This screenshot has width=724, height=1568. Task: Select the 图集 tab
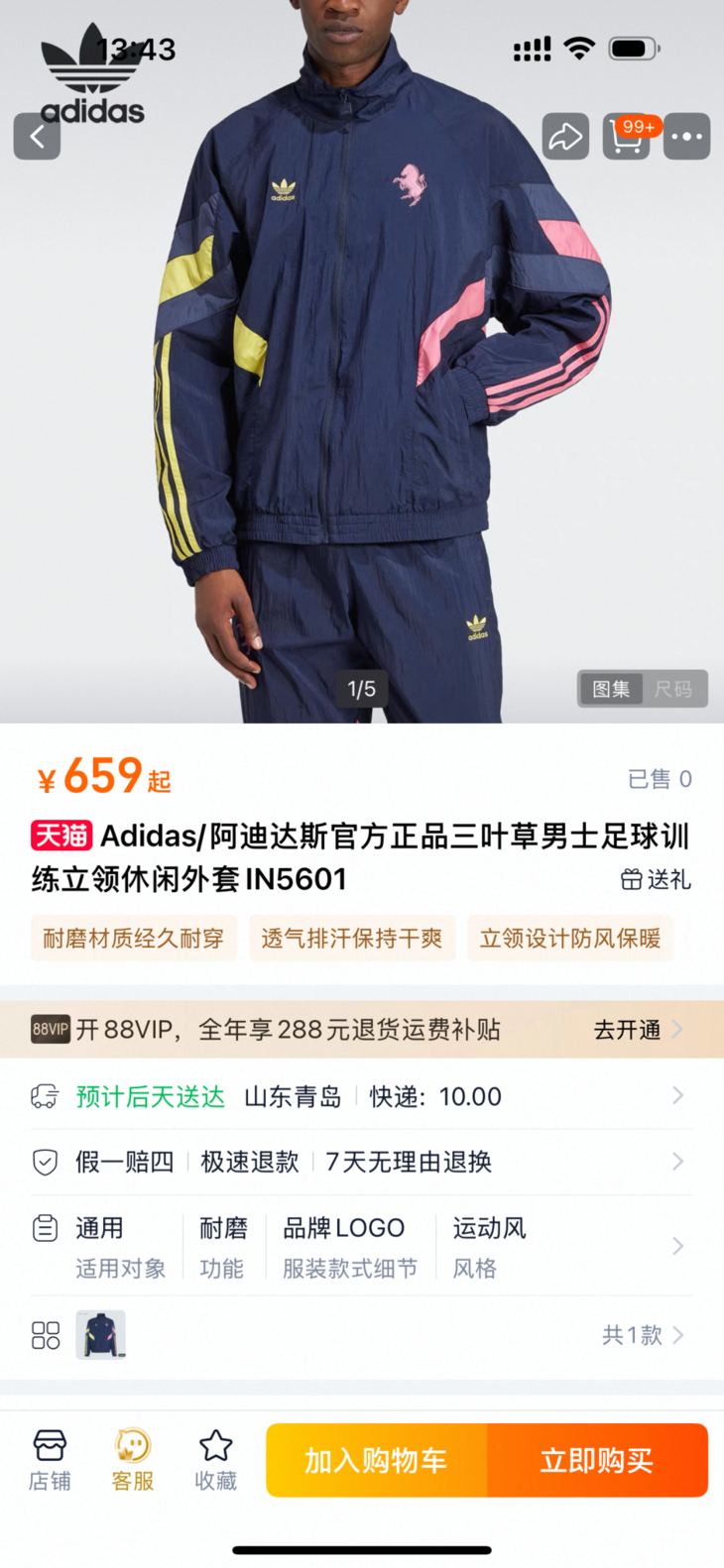click(x=610, y=689)
